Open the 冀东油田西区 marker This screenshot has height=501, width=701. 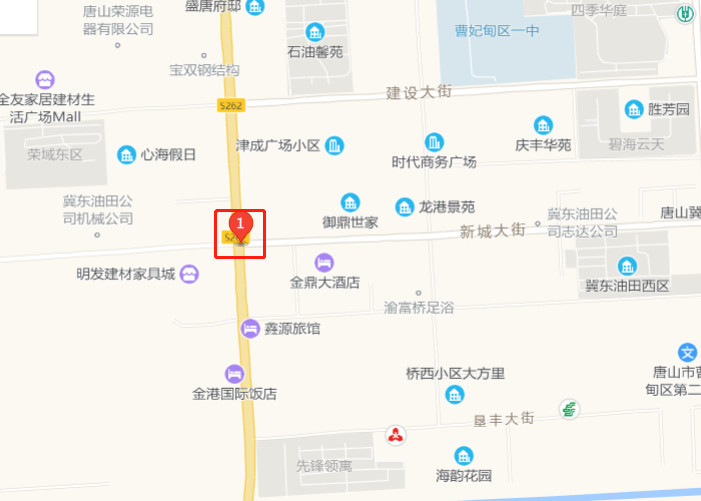coord(627,266)
